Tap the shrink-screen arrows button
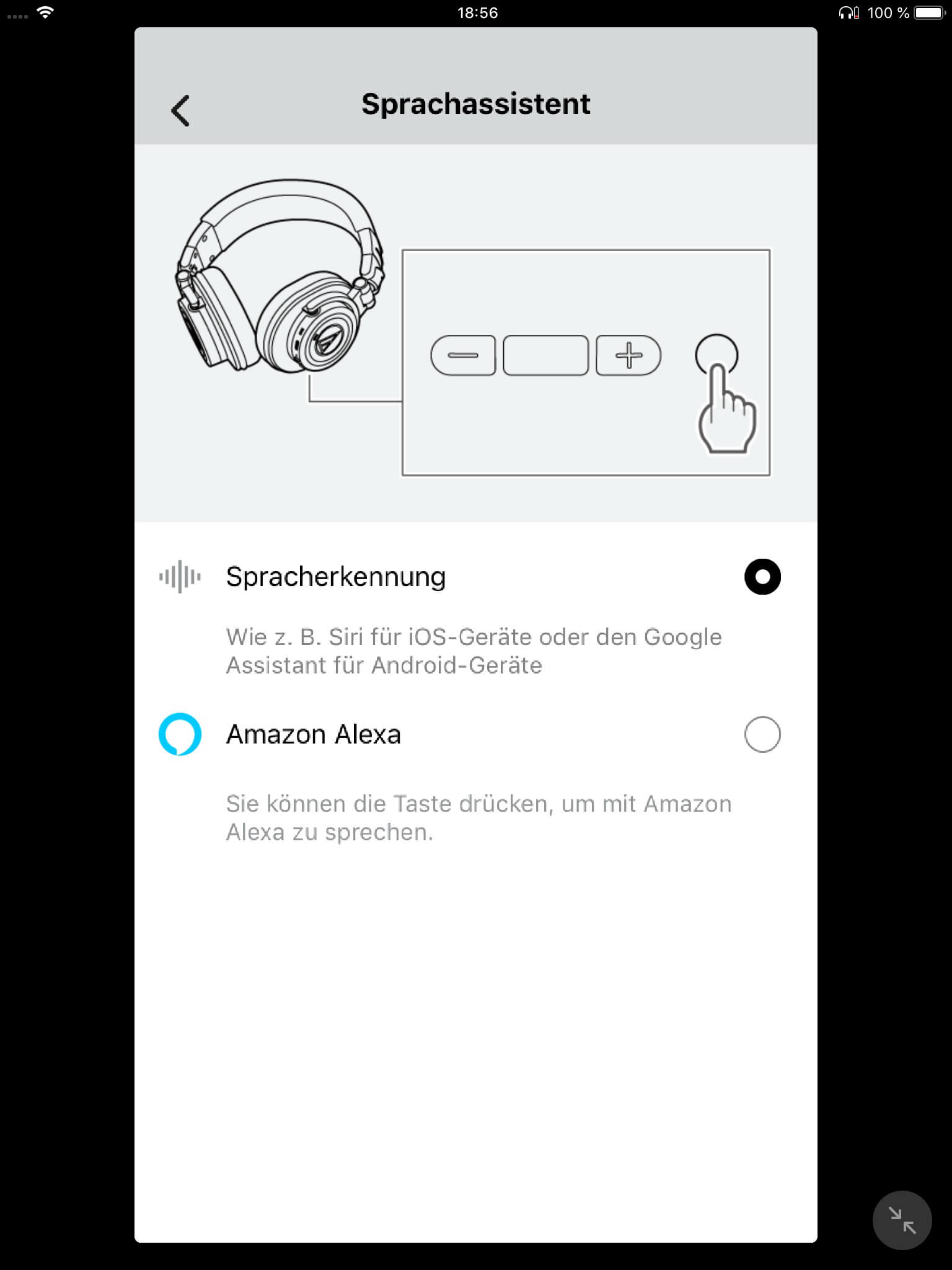 tap(901, 1220)
